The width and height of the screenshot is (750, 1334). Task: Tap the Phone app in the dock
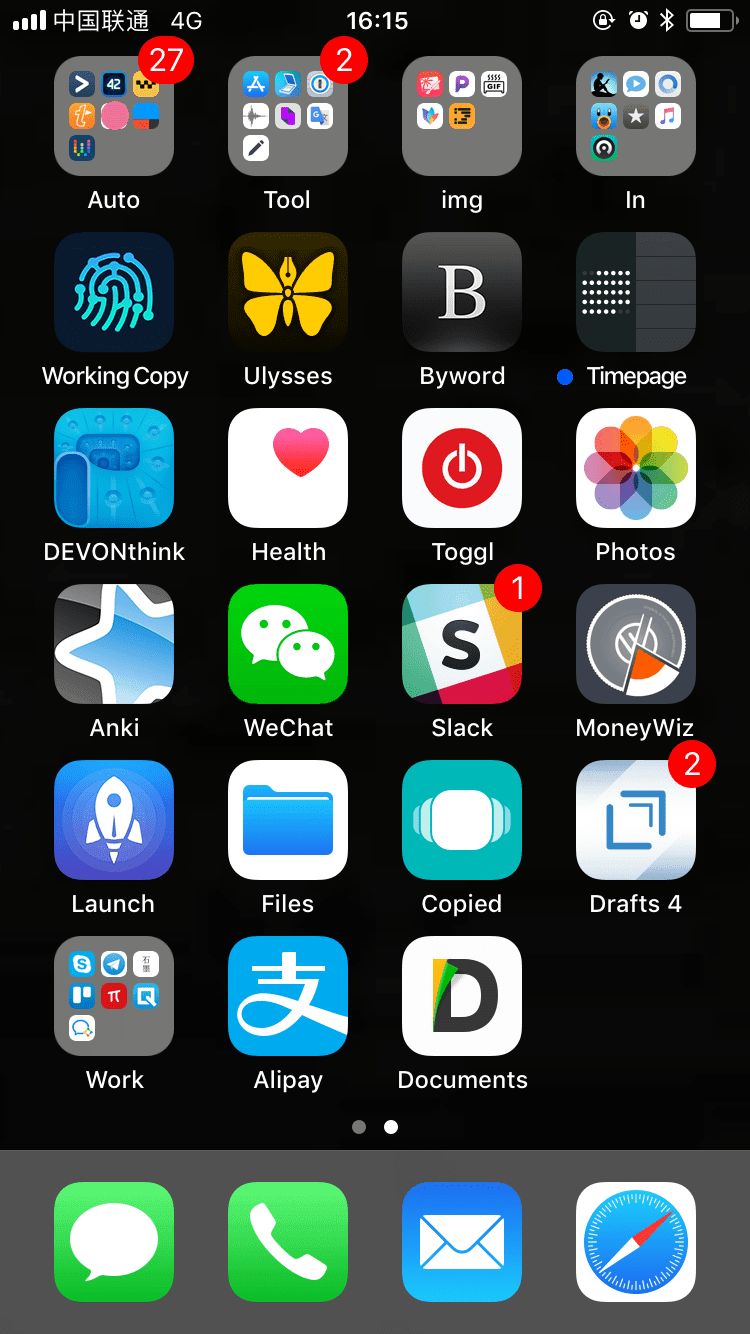click(x=288, y=1242)
